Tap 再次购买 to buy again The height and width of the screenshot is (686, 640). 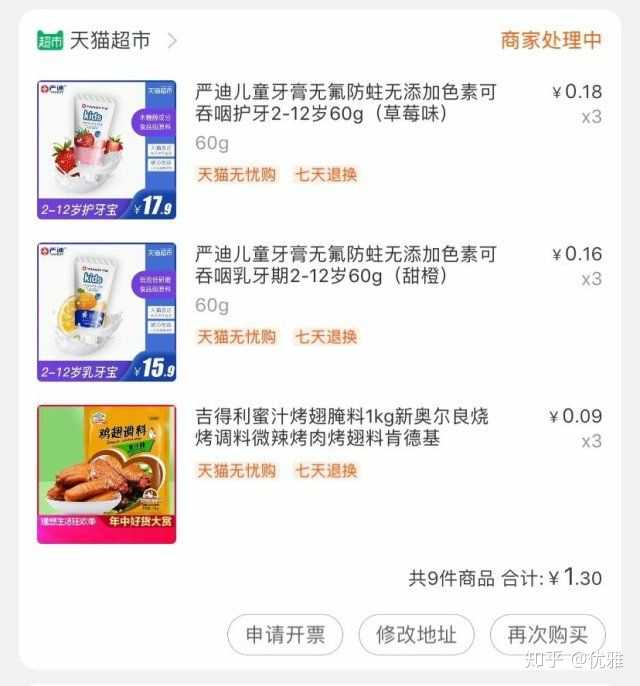547,634
